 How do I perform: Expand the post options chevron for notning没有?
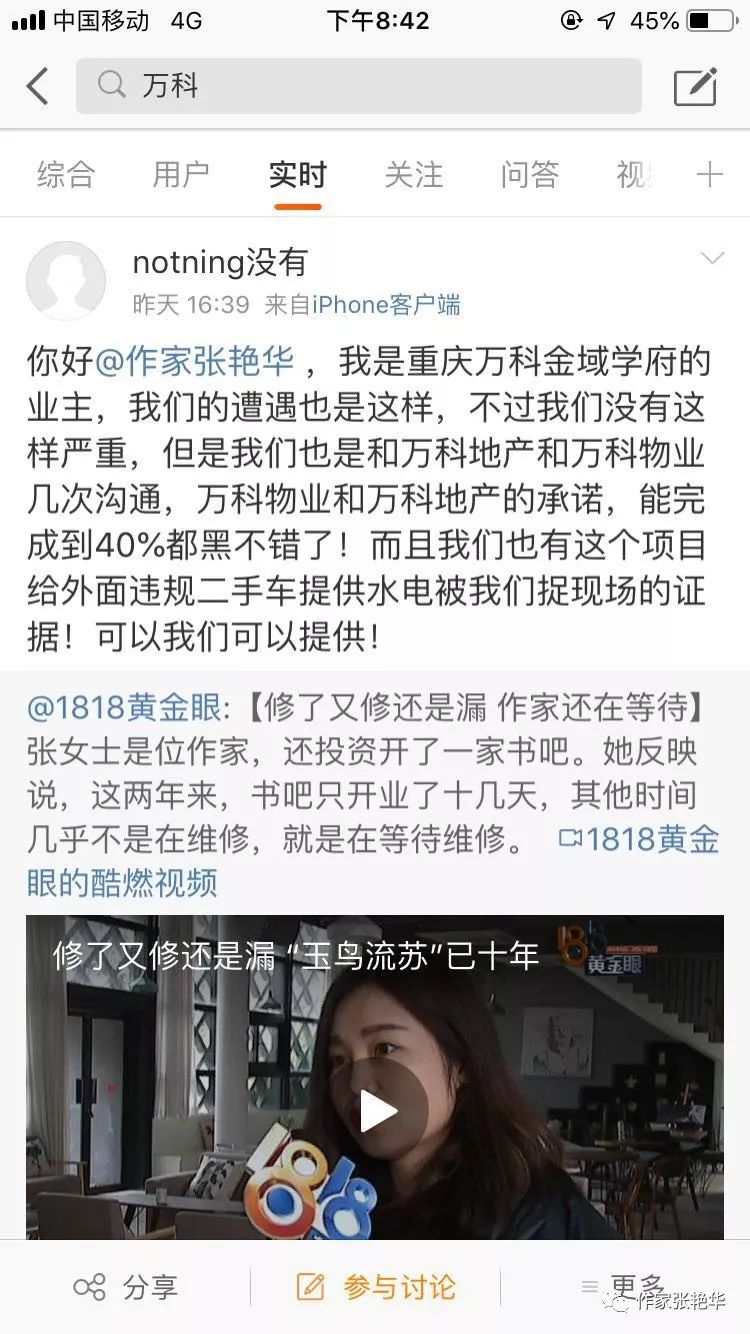(712, 260)
